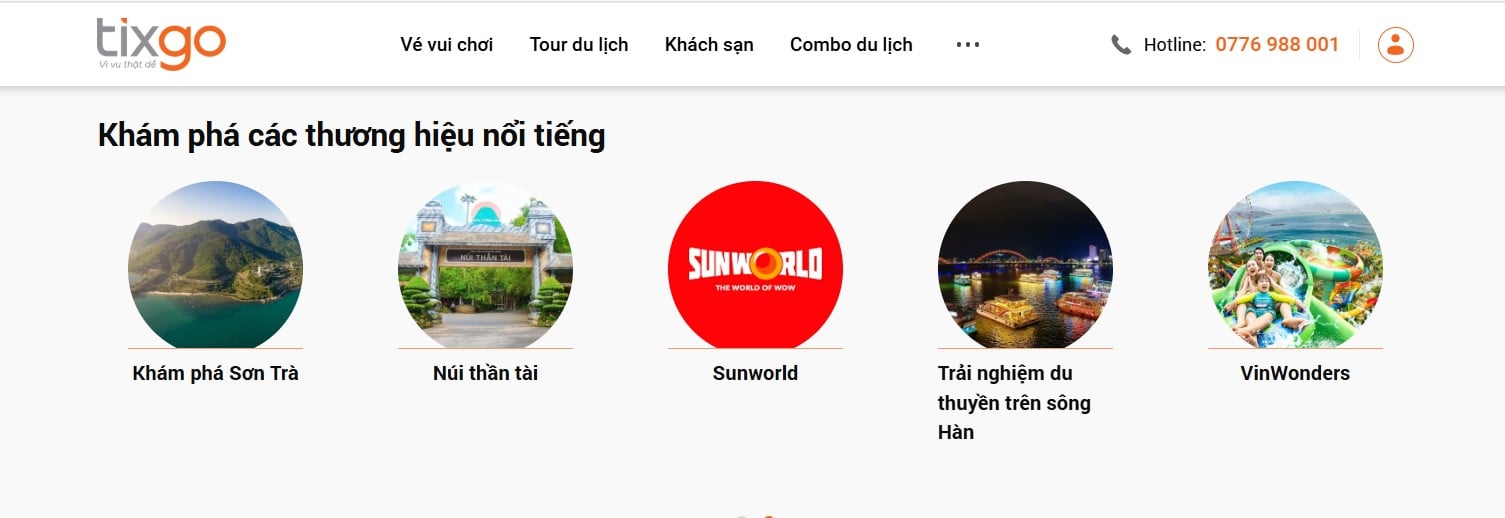Open the user account icon
The width and height of the screenshot is (1505, 518).
(x=1395, y=44)
